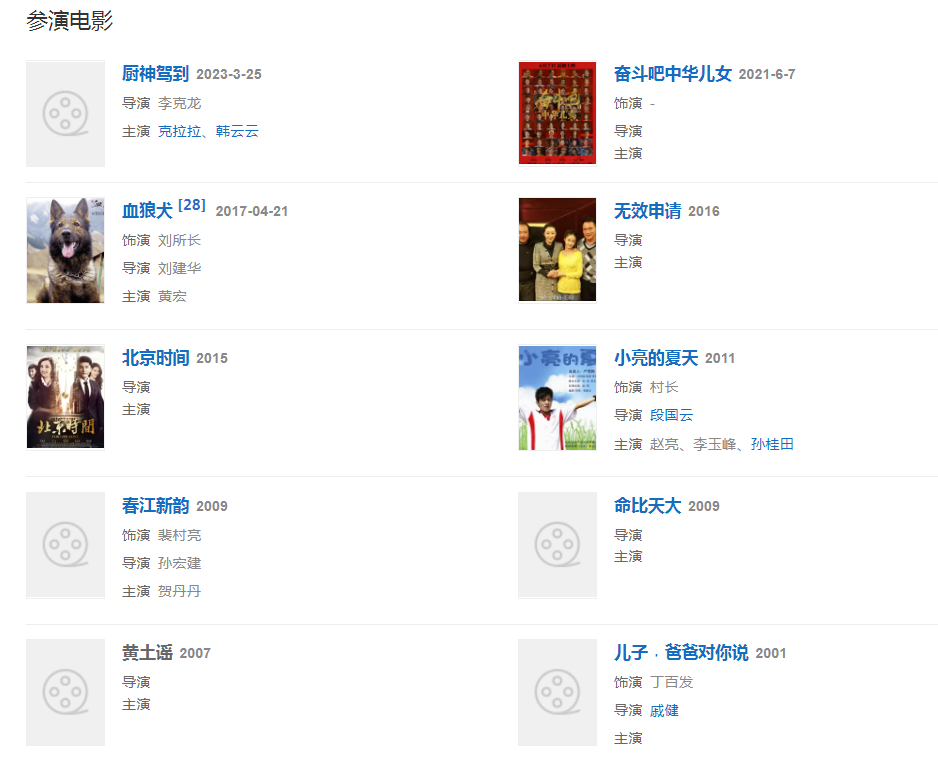Open reference [28] next to 血狼犬
Image resolution: width=938 pixels, height=762 pixels.
[x=192, y=205]
